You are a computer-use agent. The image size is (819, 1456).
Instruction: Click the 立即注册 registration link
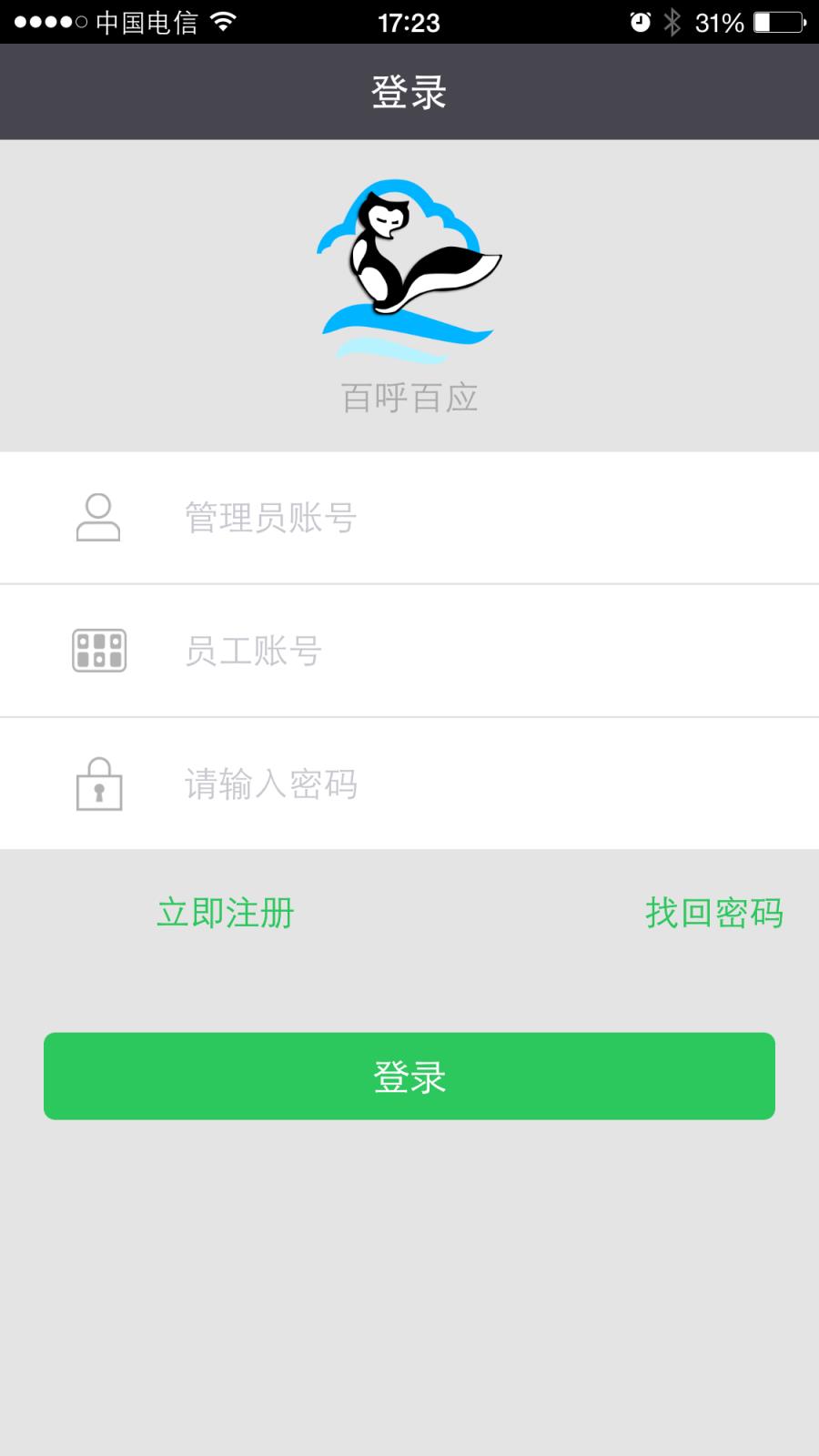point(224,913)
